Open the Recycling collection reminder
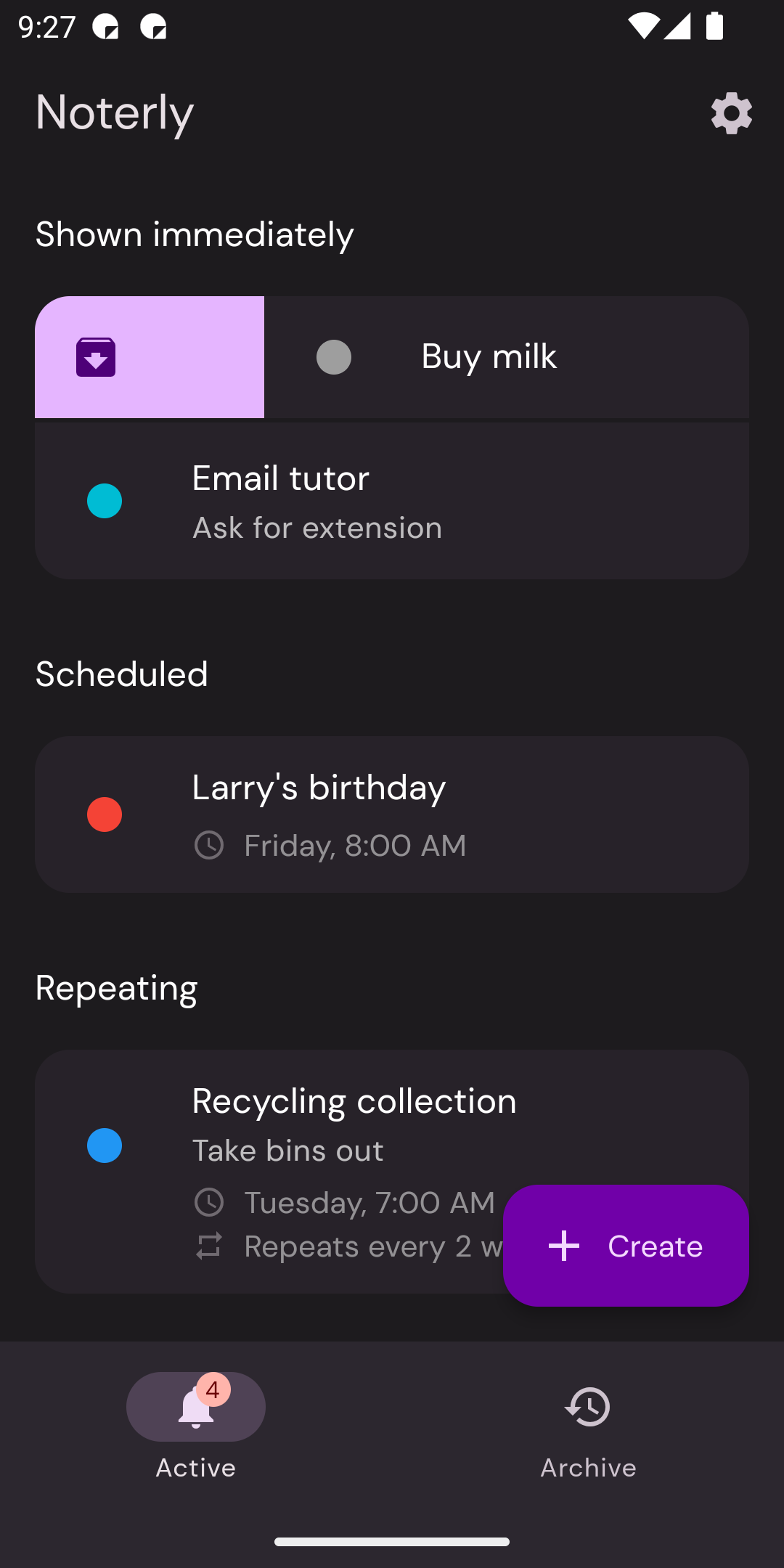The height and width of the screenshot is (1568, 784). pyautogui.click(x=290, y=1132)
